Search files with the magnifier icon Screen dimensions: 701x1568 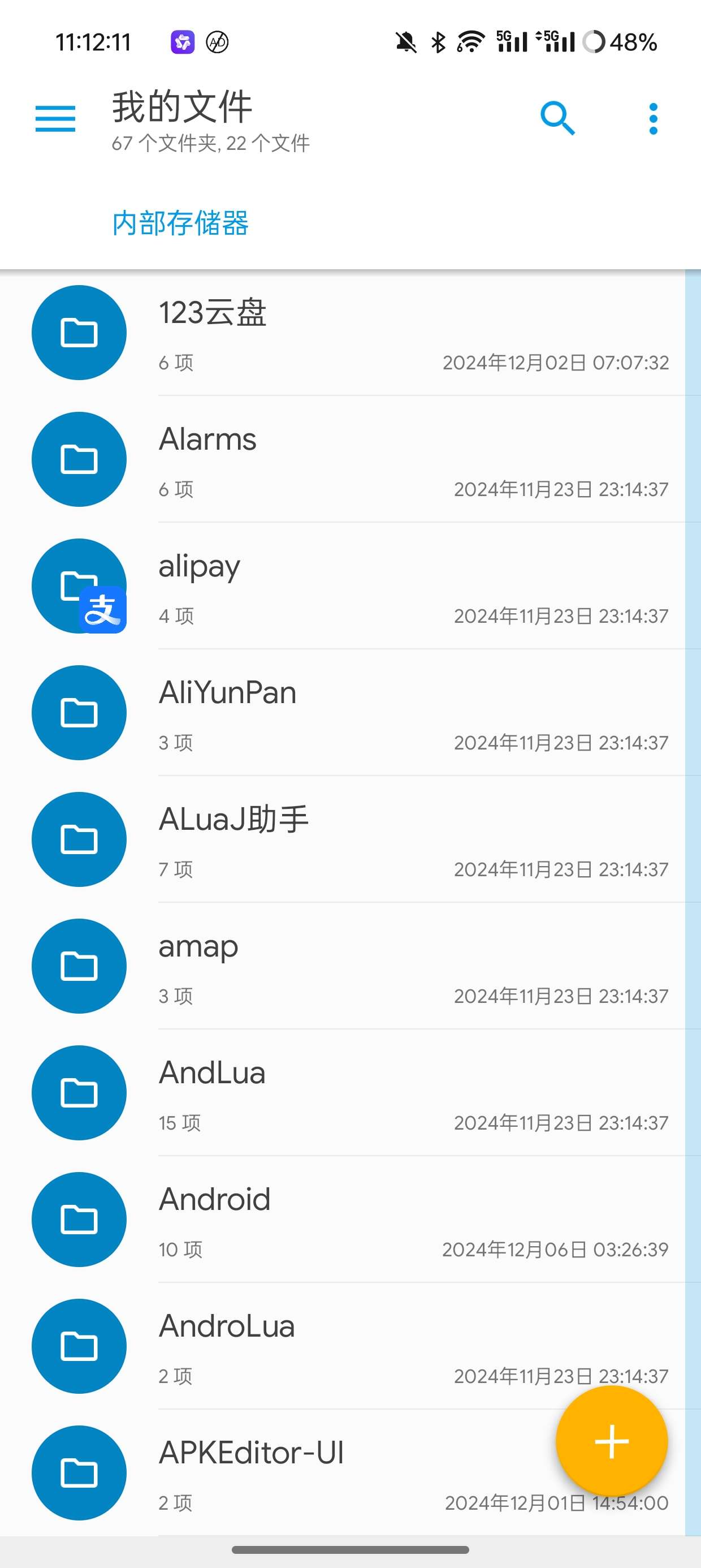[557, 118]
